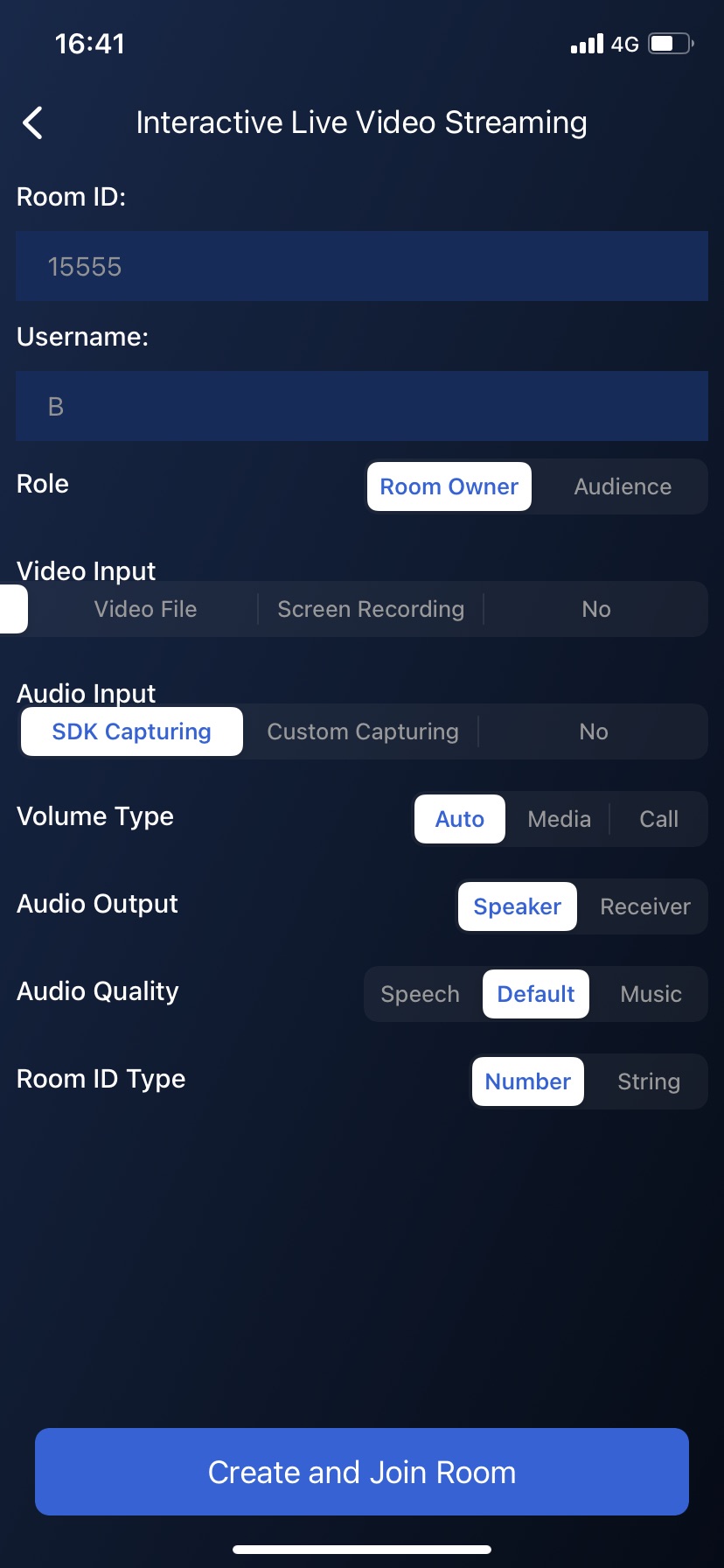
Task: Select the Audience role
Action: tap(623, 486)
